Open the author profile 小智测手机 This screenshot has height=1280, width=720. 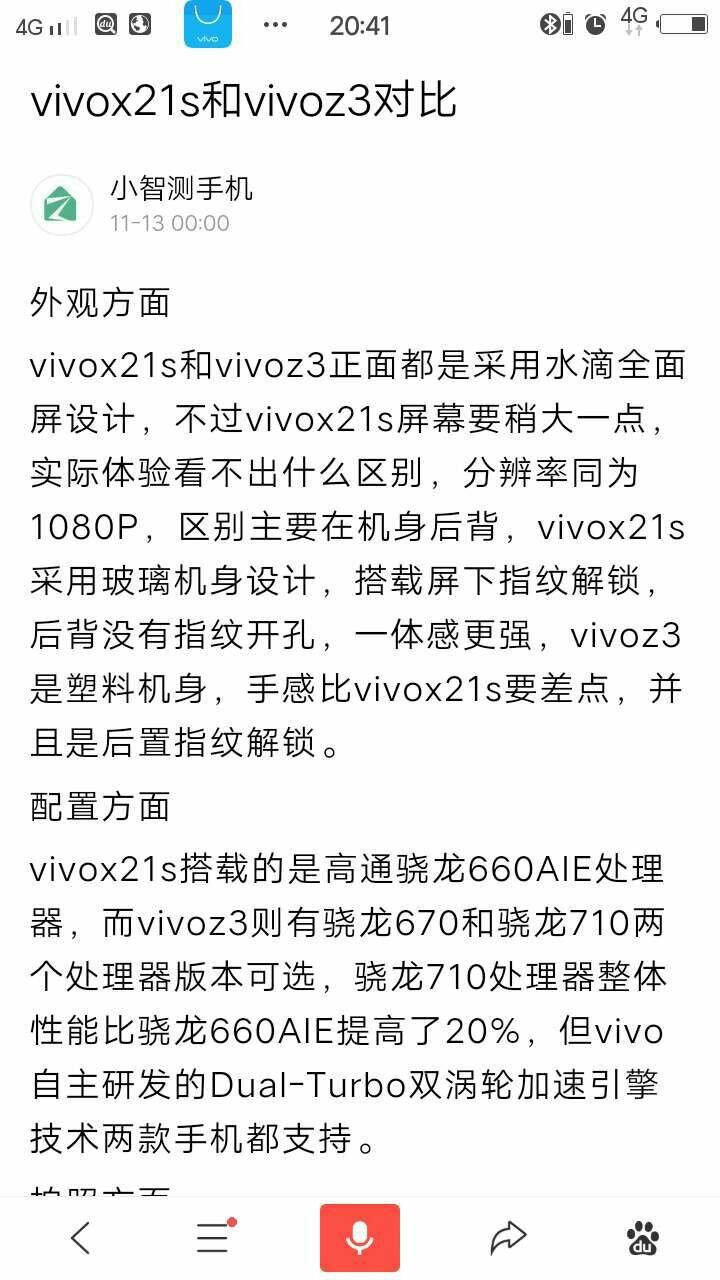tap(181, 188)
